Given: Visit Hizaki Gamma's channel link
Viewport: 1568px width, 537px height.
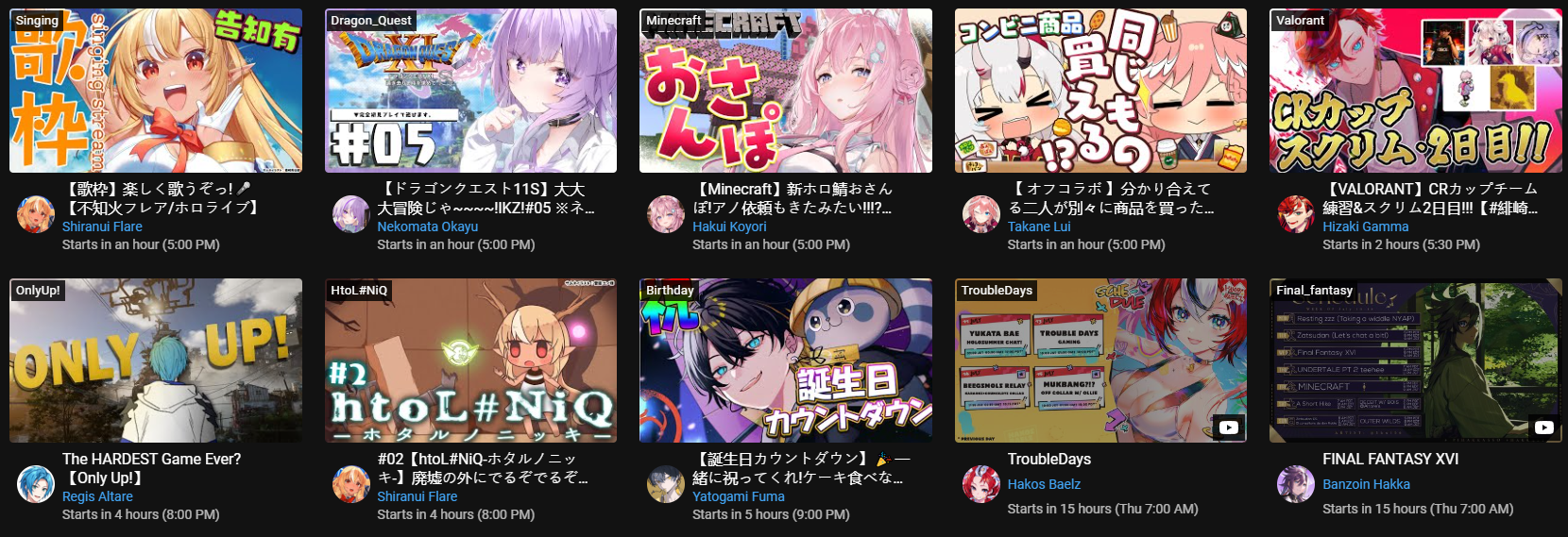Looking at the screenshot, I should [x=1365, y=227].
